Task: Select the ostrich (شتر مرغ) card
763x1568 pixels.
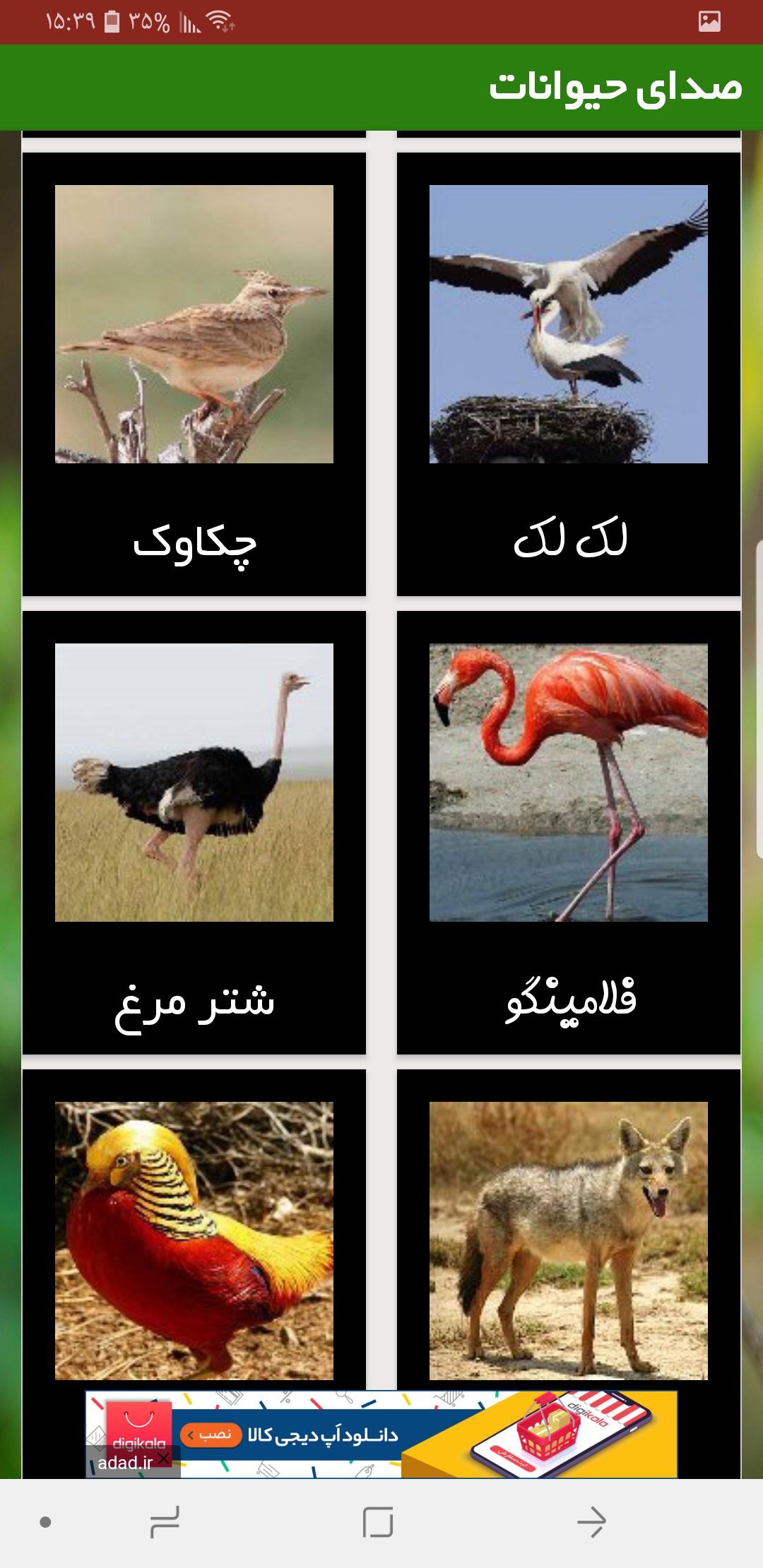Action: [194, 832]
